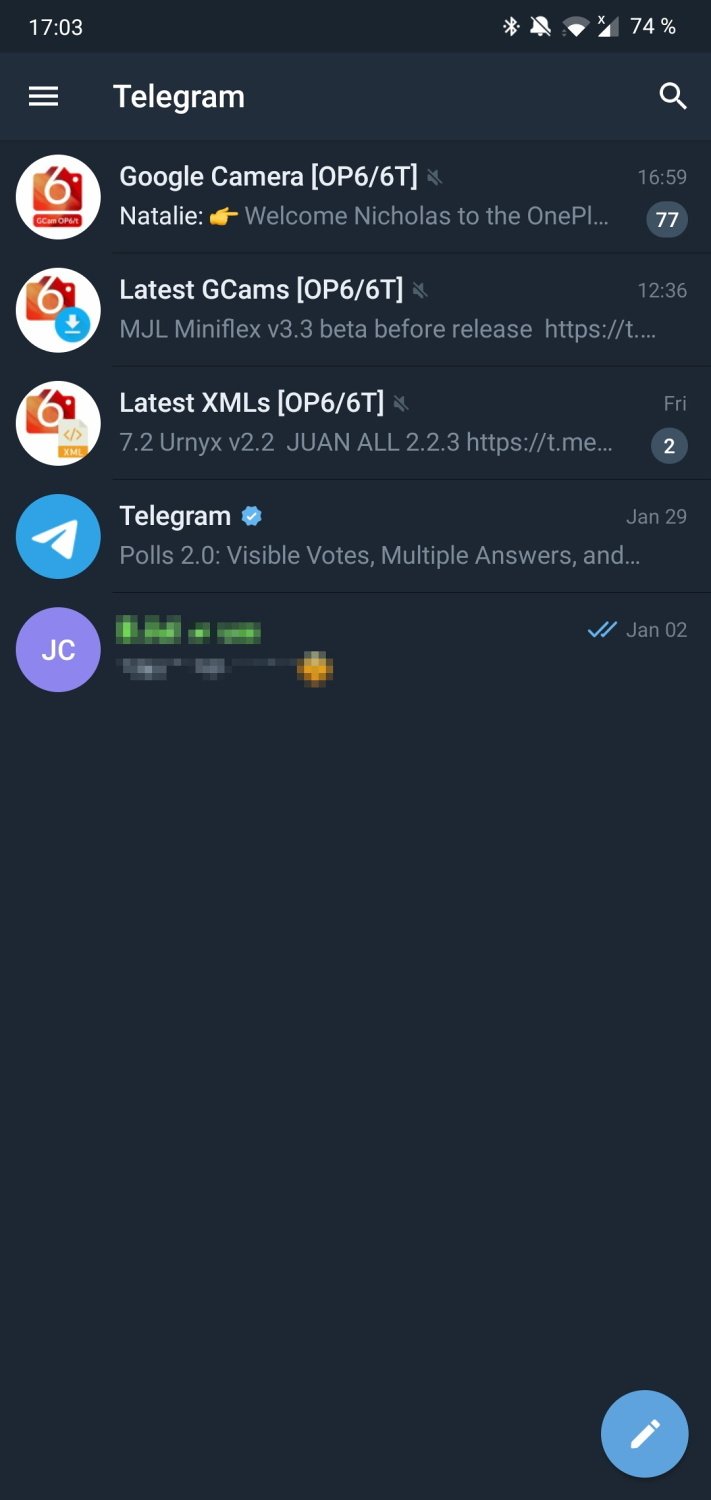This screenshot has width=711, height=1500.
Task: Tap the search magnifier icon
Action: (x=673, y=96)
